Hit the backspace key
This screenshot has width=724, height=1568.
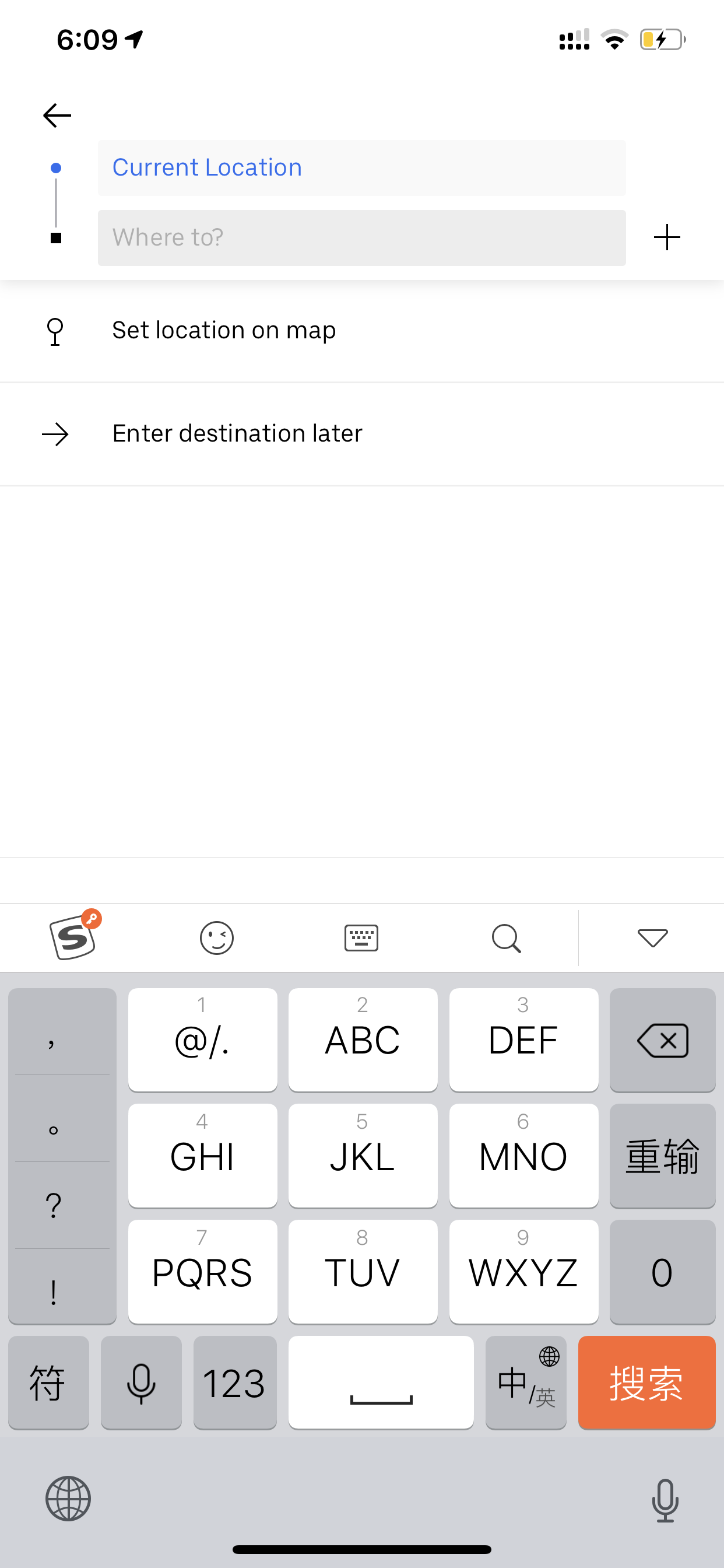click(x=663, y=1039)
